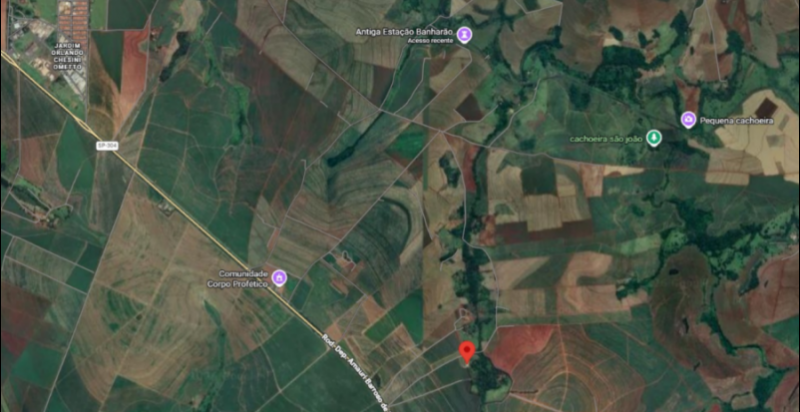Tap the red dropped location pin
This screenshot has width=800, height=412.
pos(466,352)
